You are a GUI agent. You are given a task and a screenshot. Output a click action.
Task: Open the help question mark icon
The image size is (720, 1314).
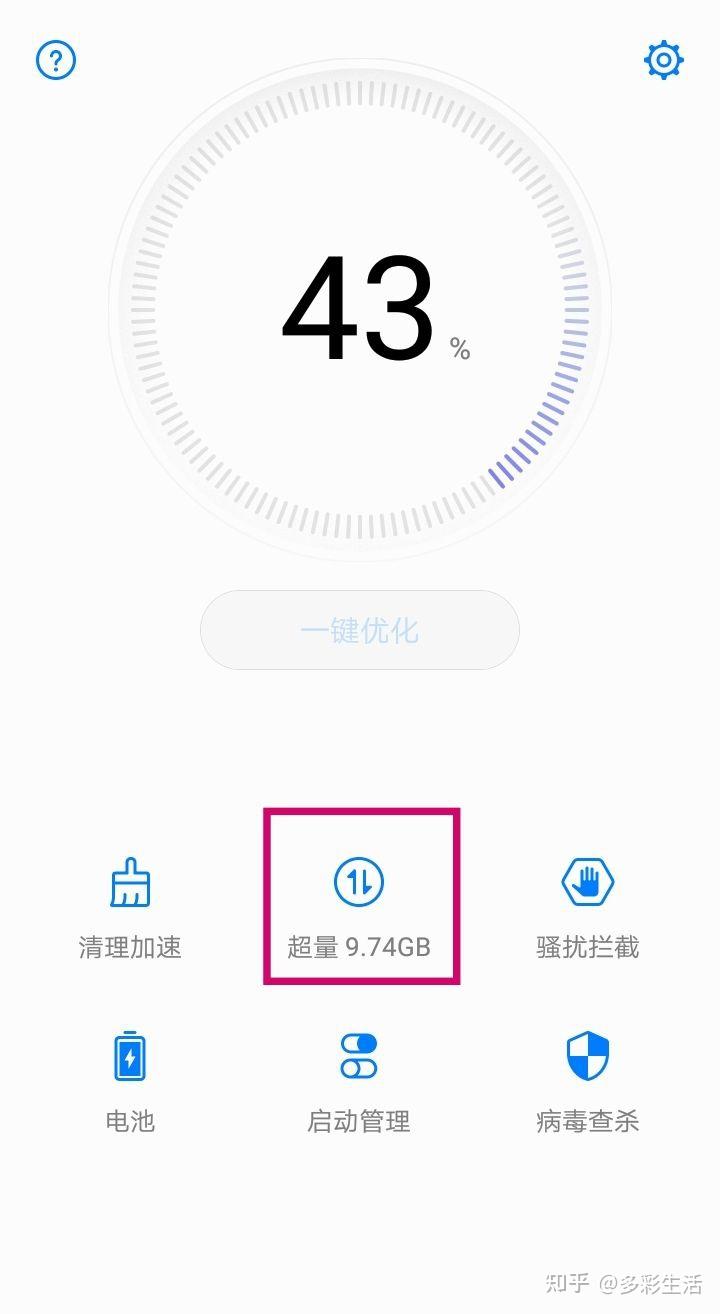click(x=56, y=61)
